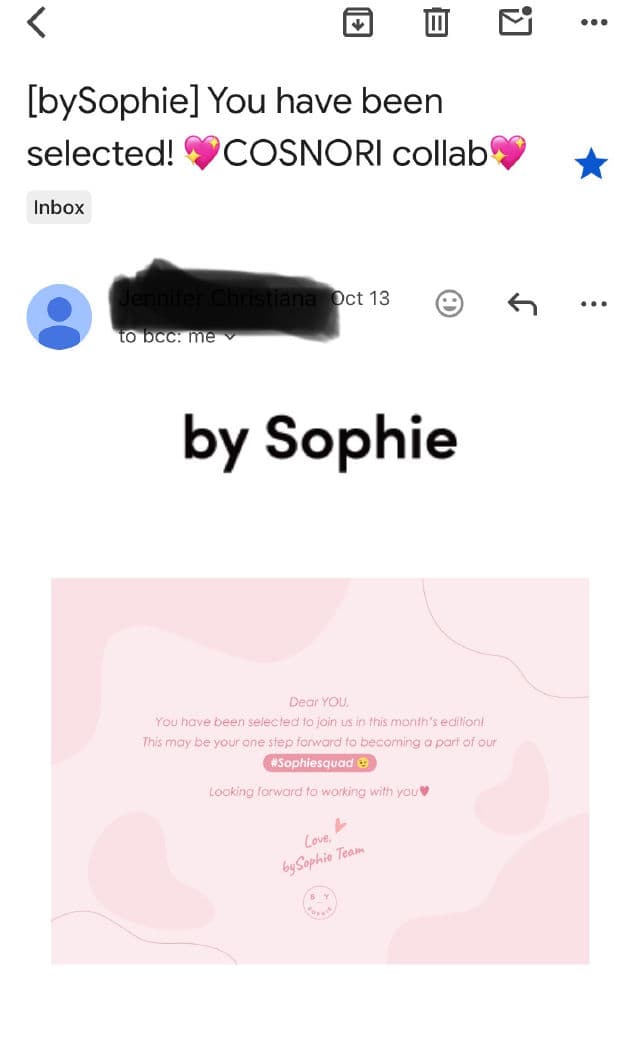The width and height of the screenshot is (640, 1037).
Task: Open the sender's profile avatar
Action: point(59,316)
